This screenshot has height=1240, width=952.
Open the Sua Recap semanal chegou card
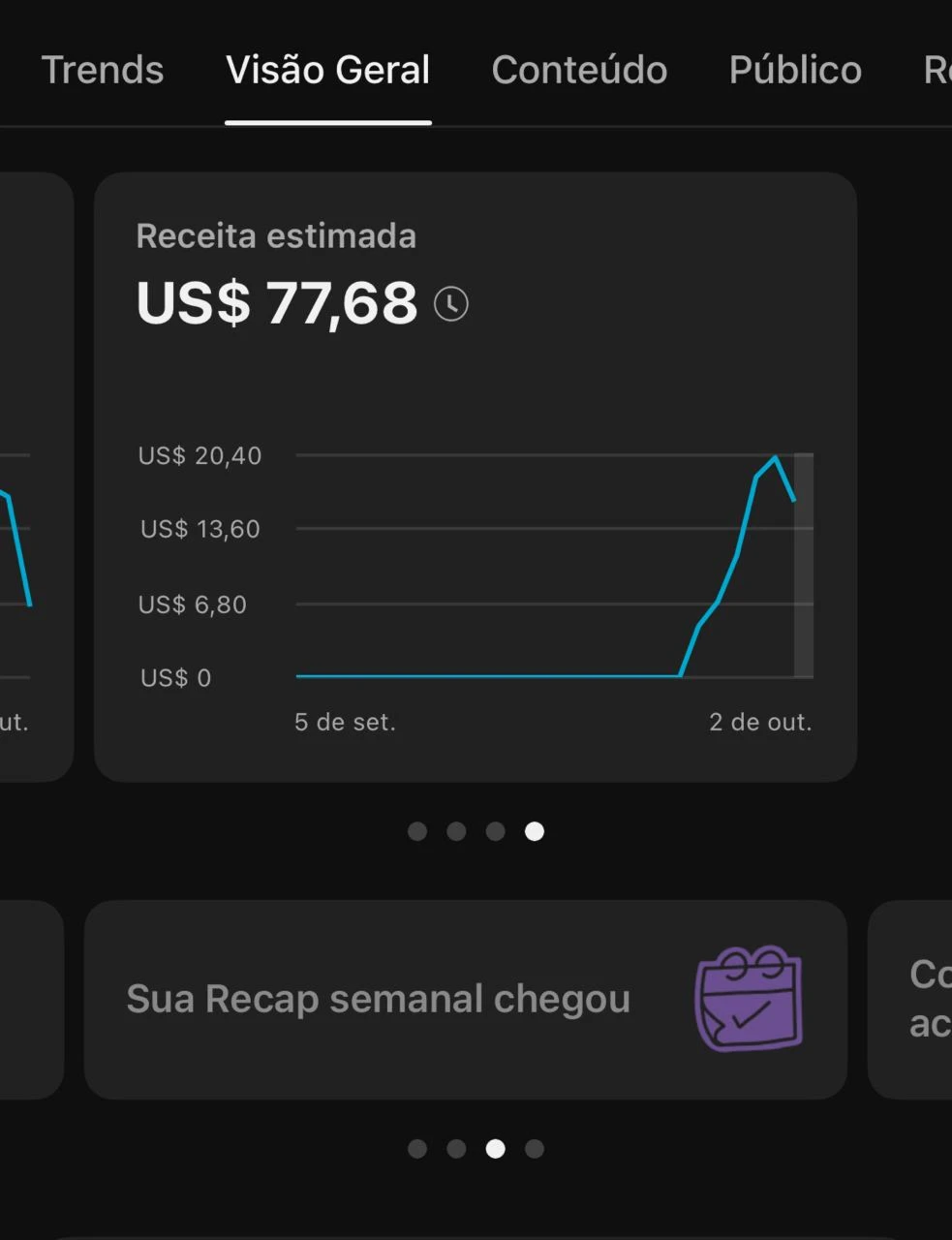click(465, 999)
